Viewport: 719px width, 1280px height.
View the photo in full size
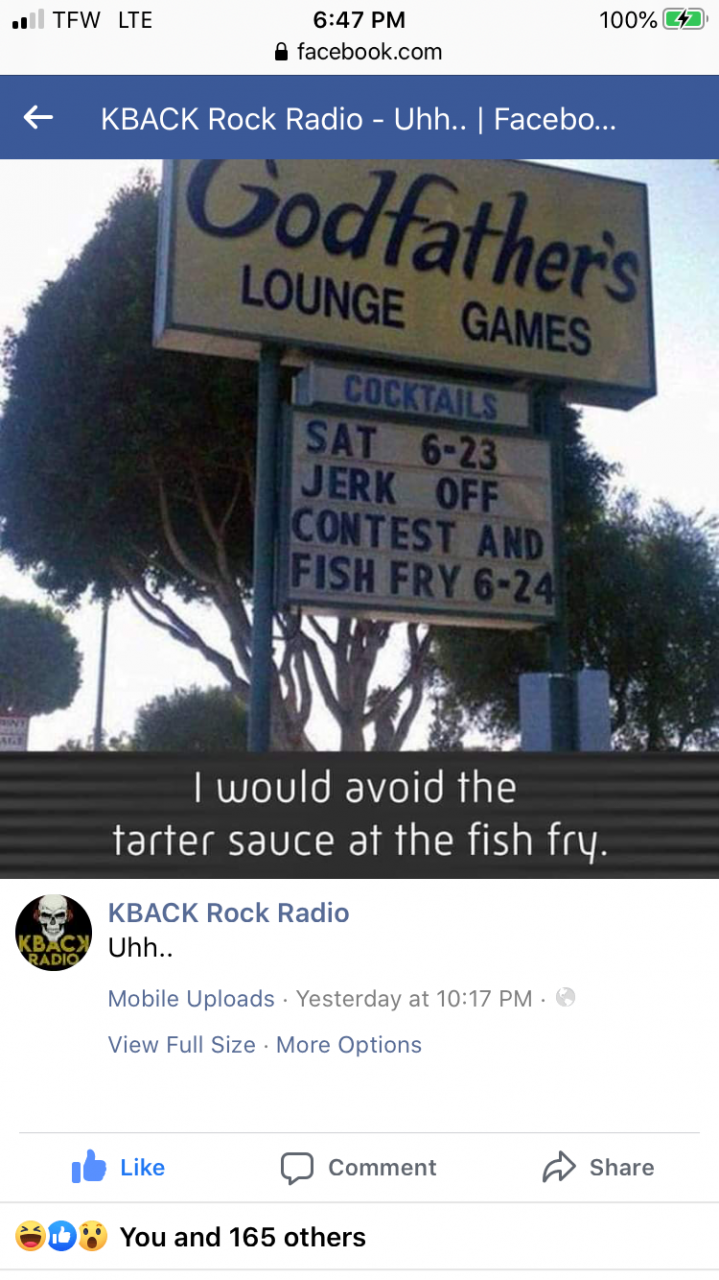(x=182, y=1044)
